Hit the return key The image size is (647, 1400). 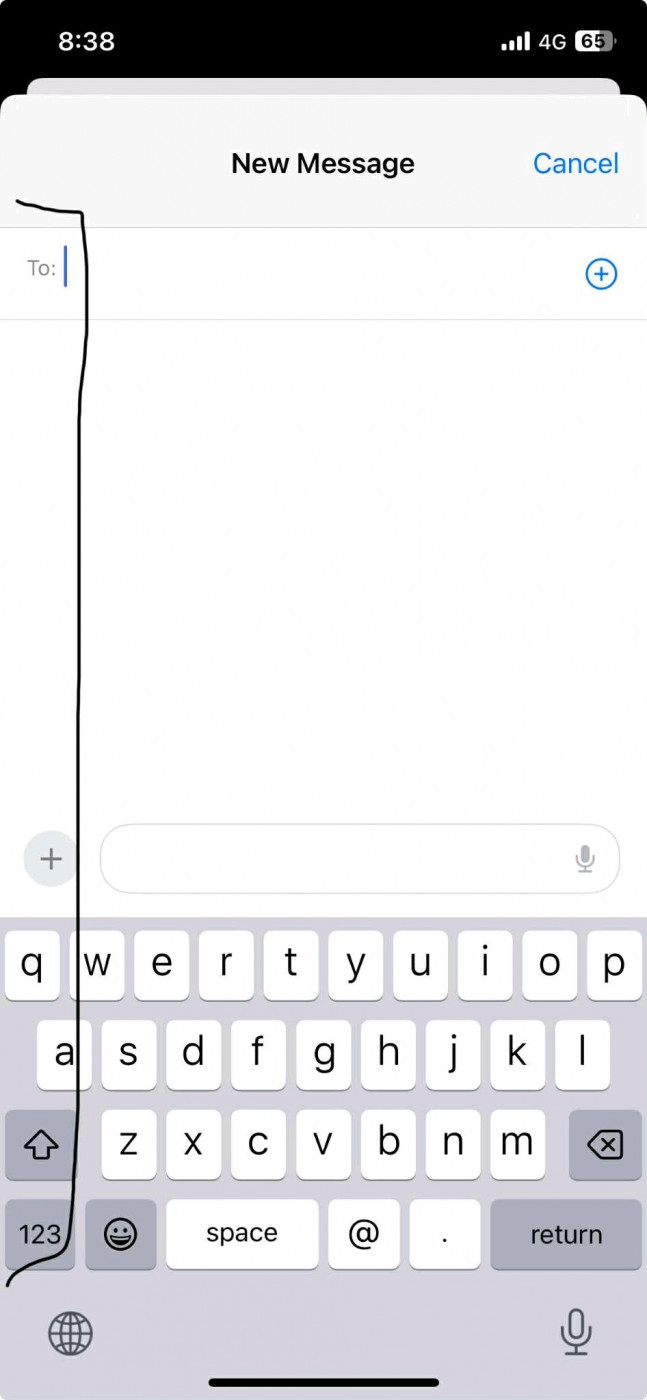point(566,1234)
